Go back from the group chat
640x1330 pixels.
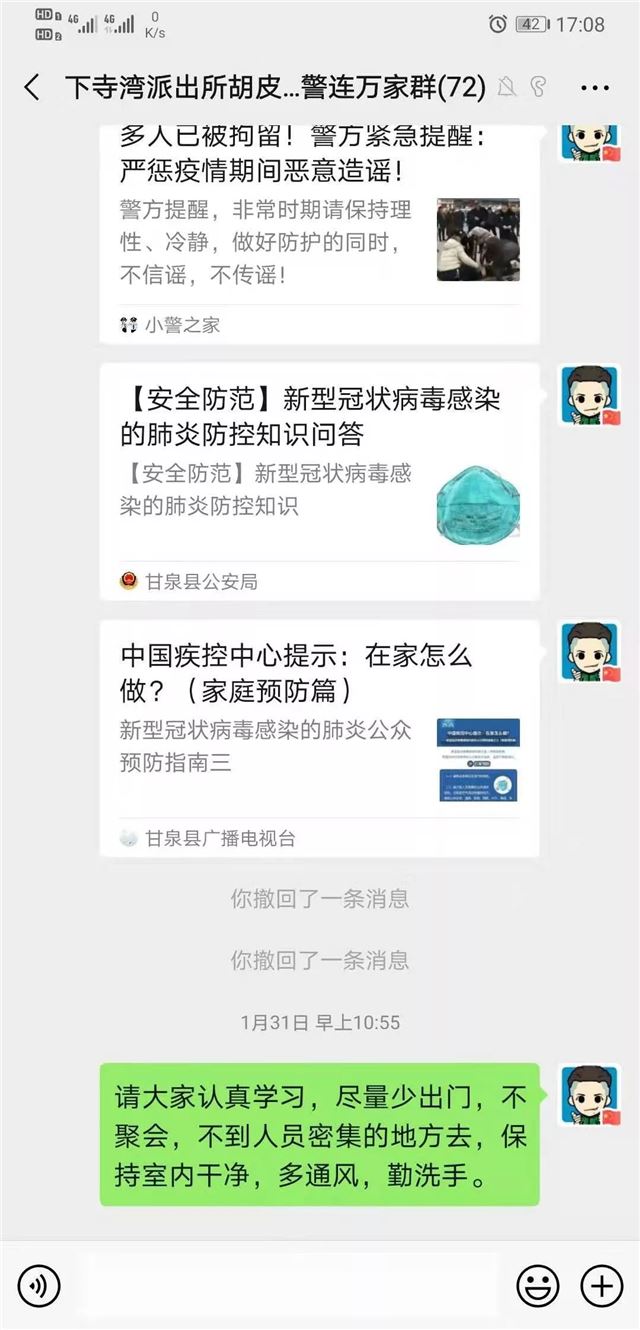(x=32, y=87)
